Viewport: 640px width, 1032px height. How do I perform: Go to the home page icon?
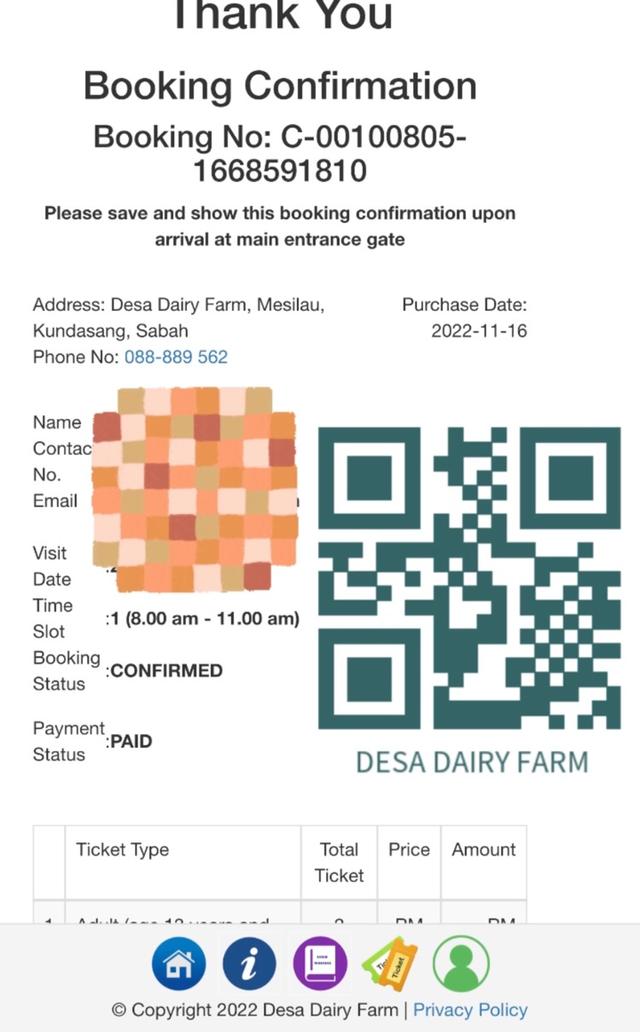tap(179, 964)
